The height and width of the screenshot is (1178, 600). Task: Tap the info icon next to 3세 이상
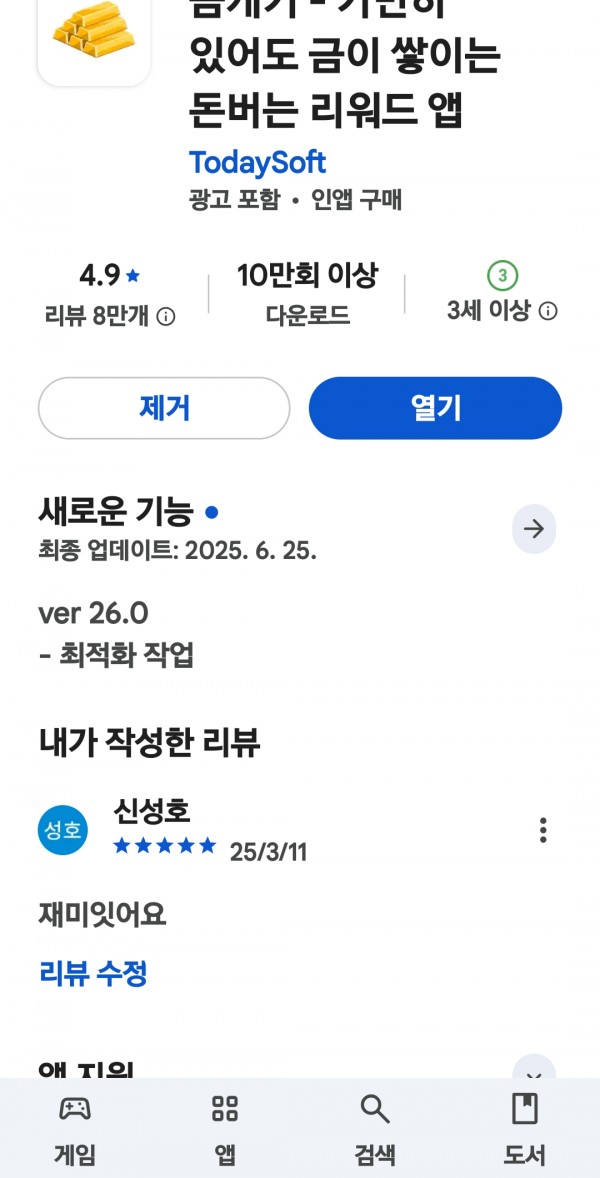pos(549,311)
